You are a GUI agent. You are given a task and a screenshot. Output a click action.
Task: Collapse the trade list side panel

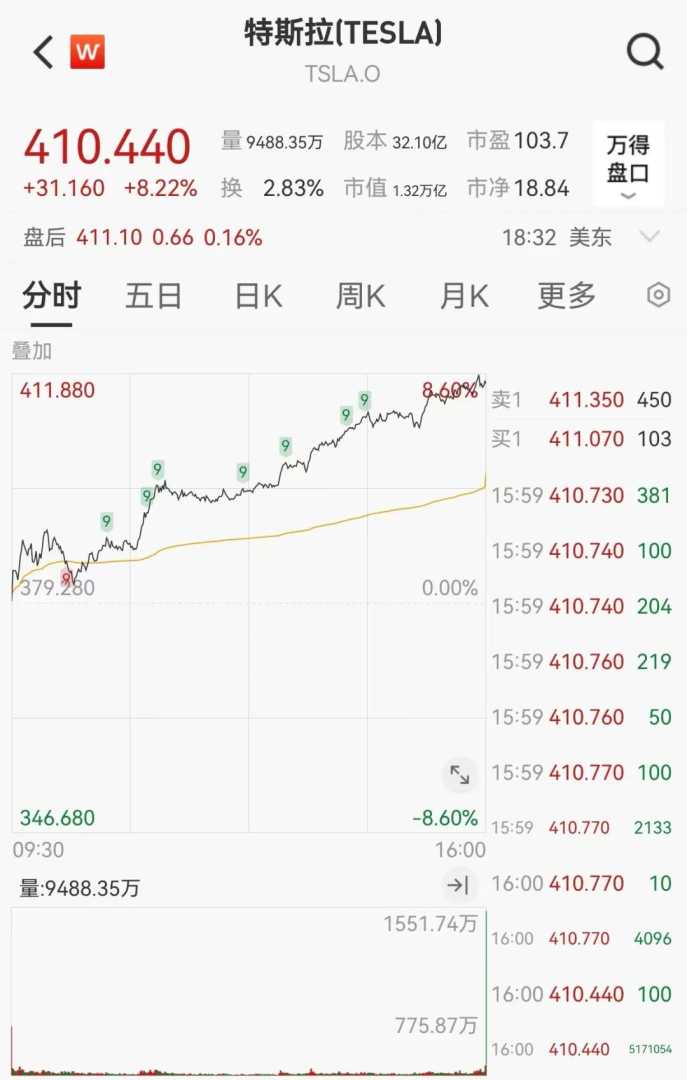pyautogui.click(x=458, y=884)
